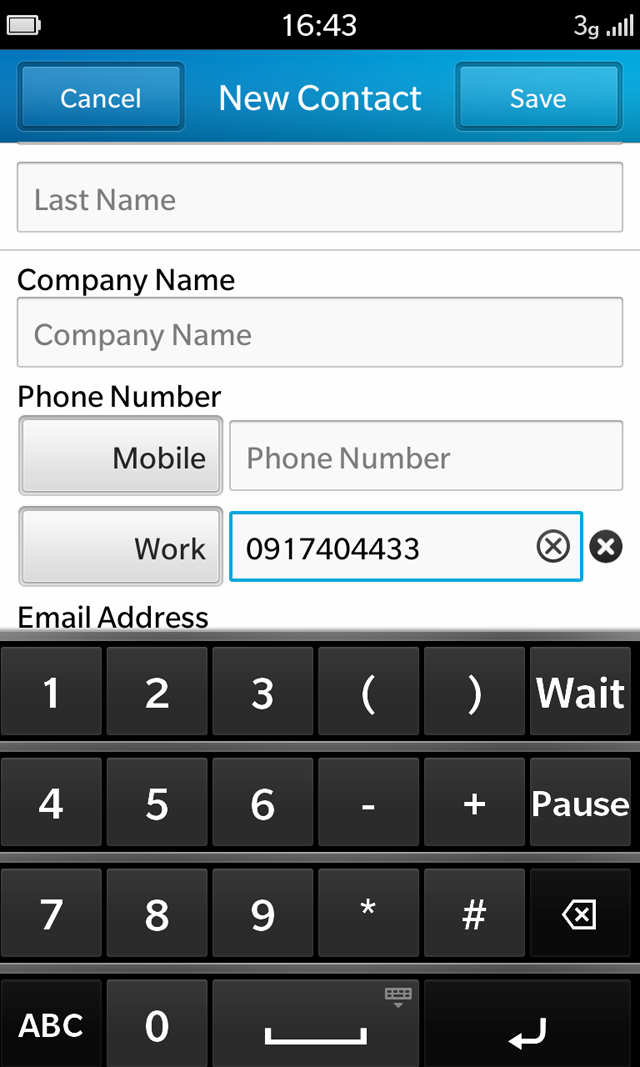Tap the space bar key
The width and height of the screenshot is (640, 1067).
pos(316,1023)
